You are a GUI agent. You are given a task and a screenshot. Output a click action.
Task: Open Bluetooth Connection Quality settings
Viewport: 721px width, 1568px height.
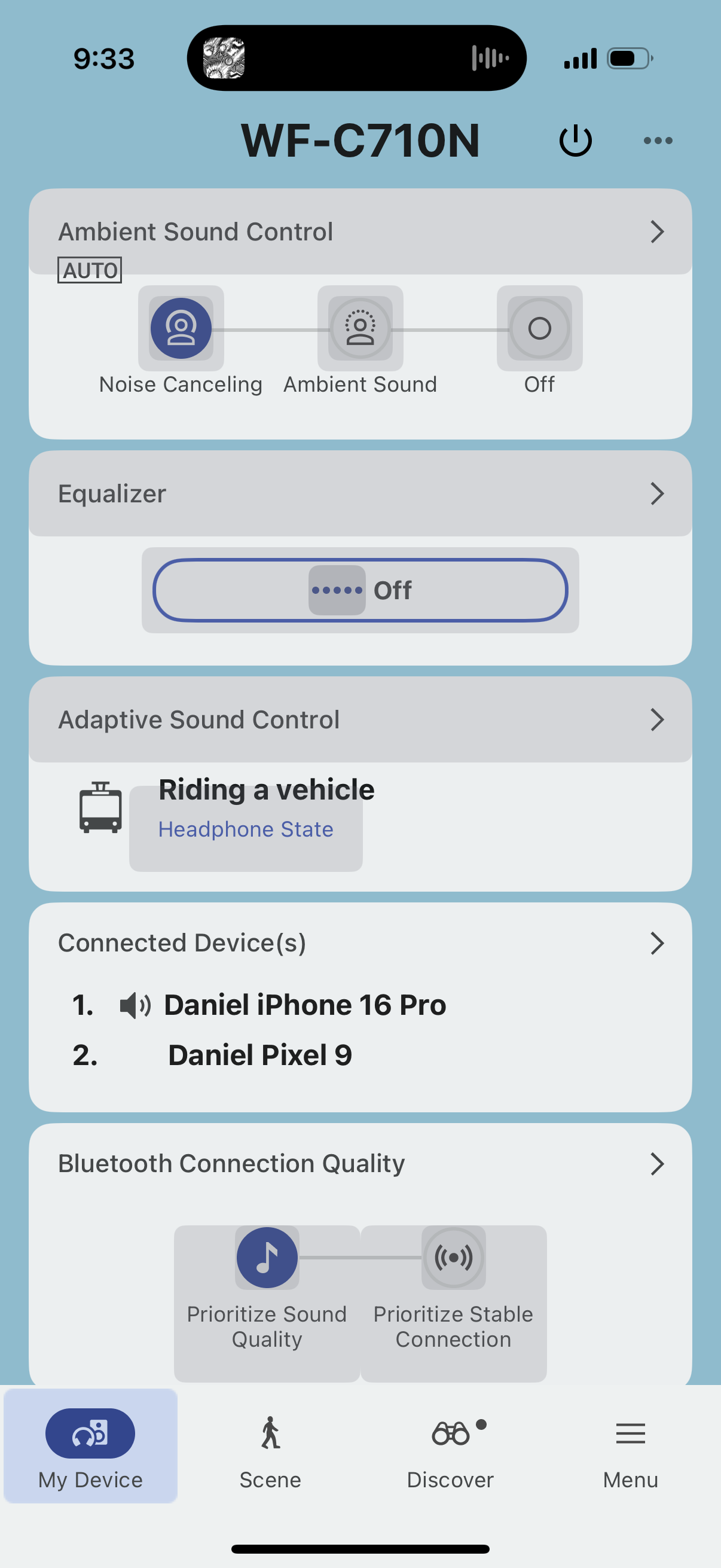pyautogui.click(x=360, y=1163)
